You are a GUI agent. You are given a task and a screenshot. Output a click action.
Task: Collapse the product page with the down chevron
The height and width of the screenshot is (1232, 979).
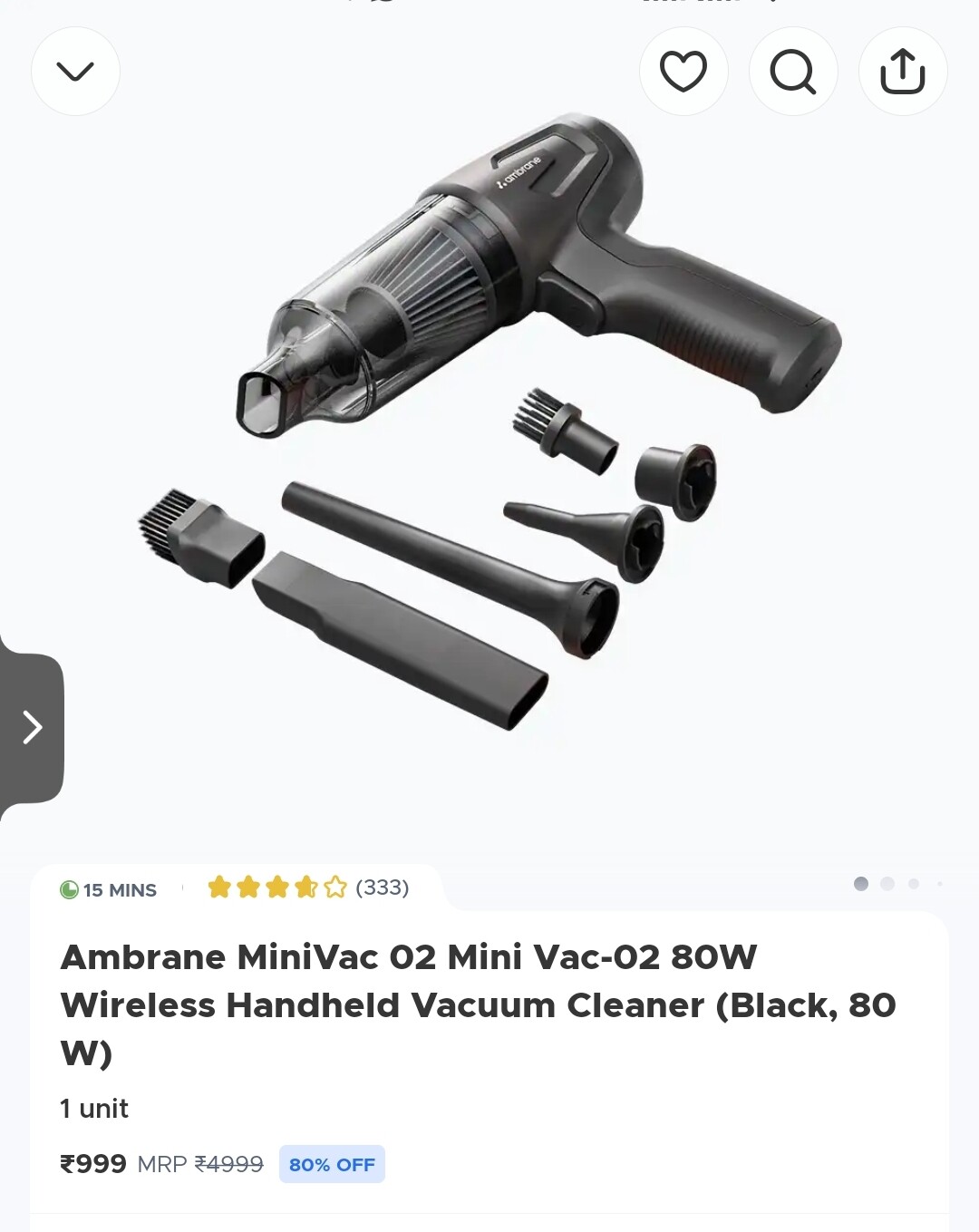75,72
